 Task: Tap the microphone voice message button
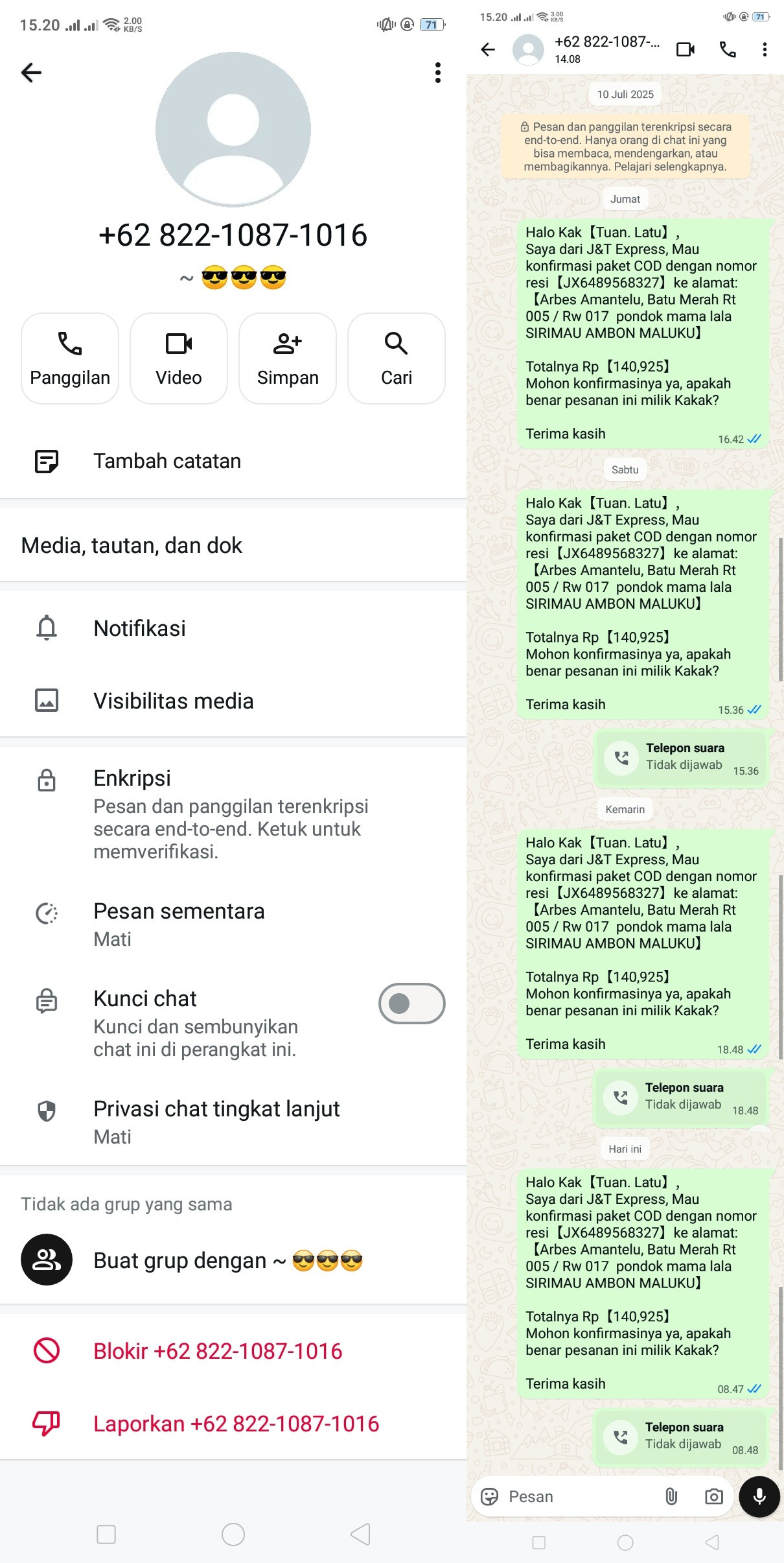(x=759, y=1496)
